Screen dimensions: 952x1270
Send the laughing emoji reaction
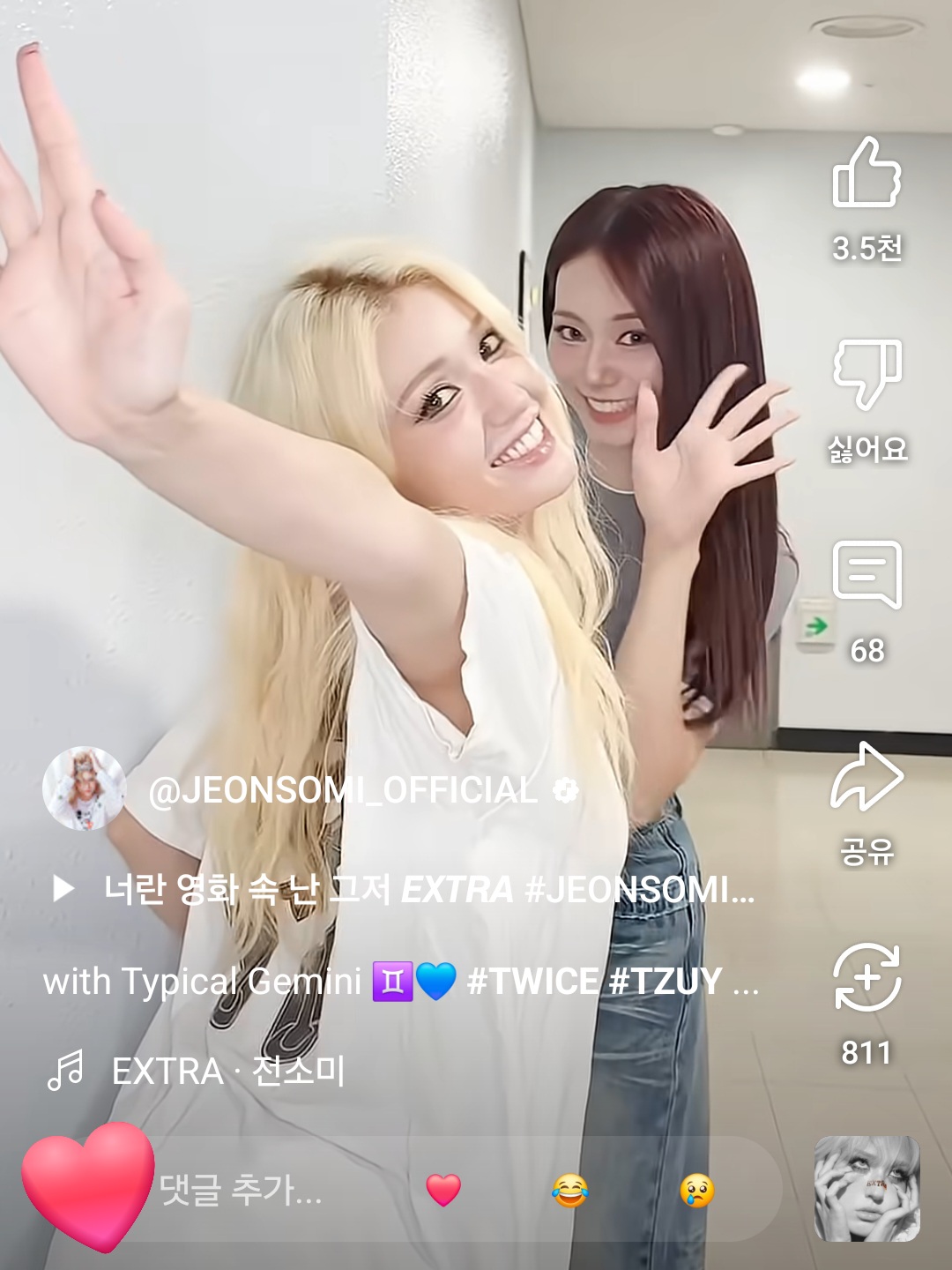click(x=570, y=1191)
